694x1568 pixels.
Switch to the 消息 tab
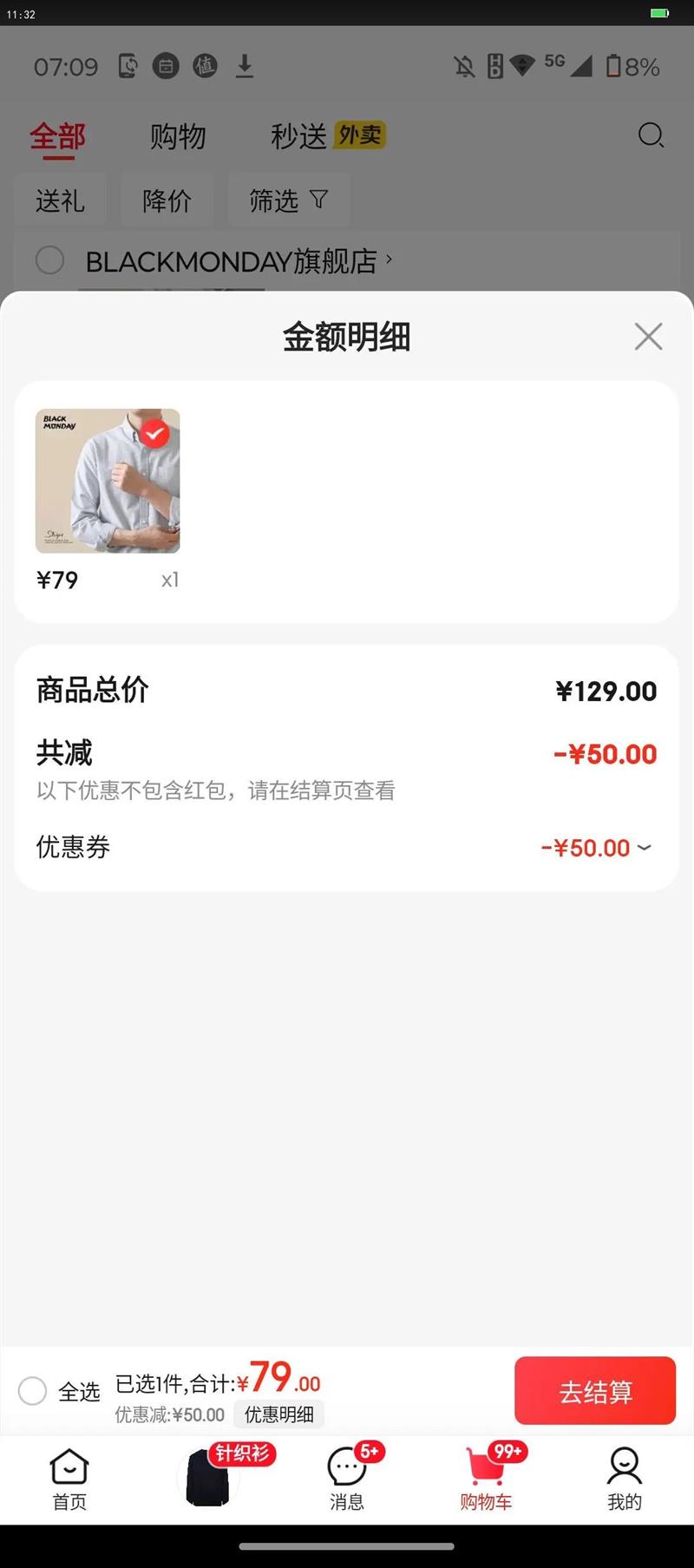point(347,1479)
